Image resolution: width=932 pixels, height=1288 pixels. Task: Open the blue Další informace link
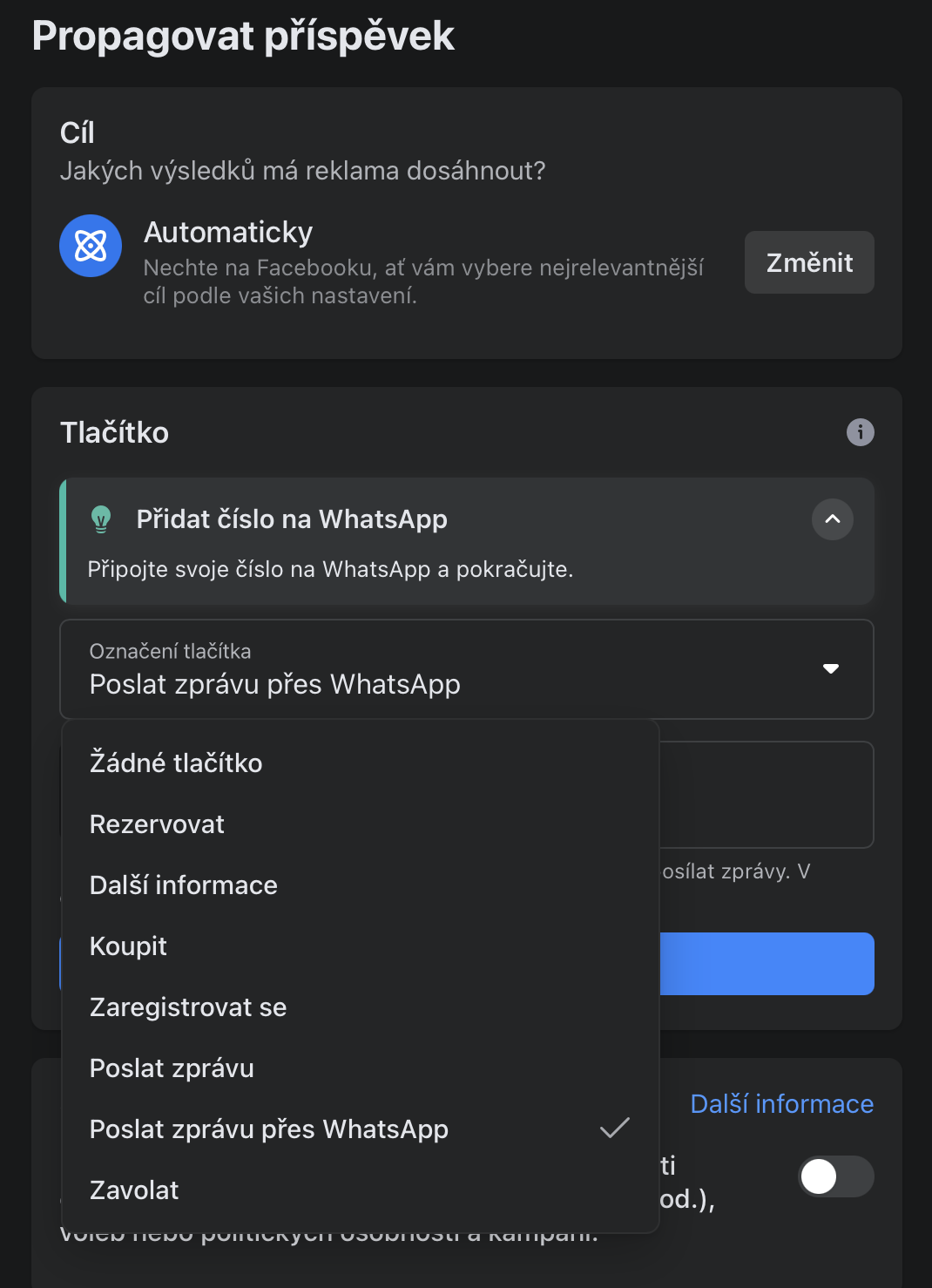coord(781,1104)
